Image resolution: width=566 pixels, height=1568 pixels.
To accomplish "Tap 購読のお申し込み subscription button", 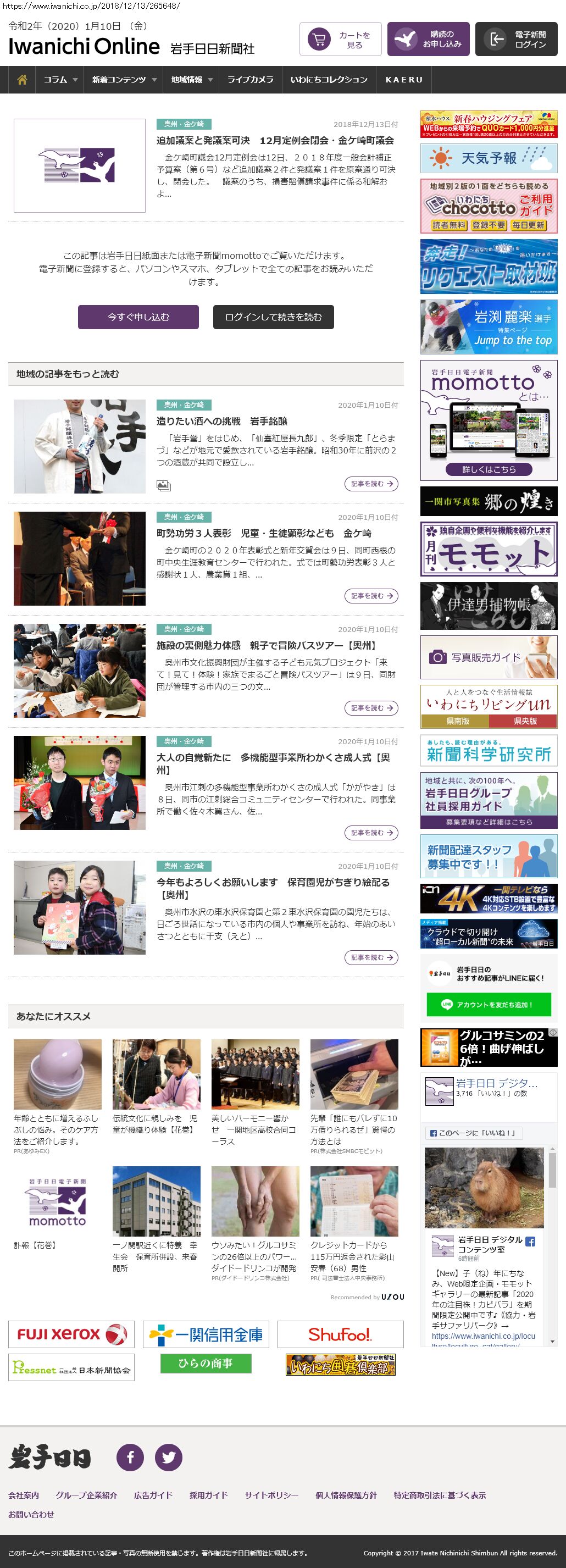I will click(428, 40).
